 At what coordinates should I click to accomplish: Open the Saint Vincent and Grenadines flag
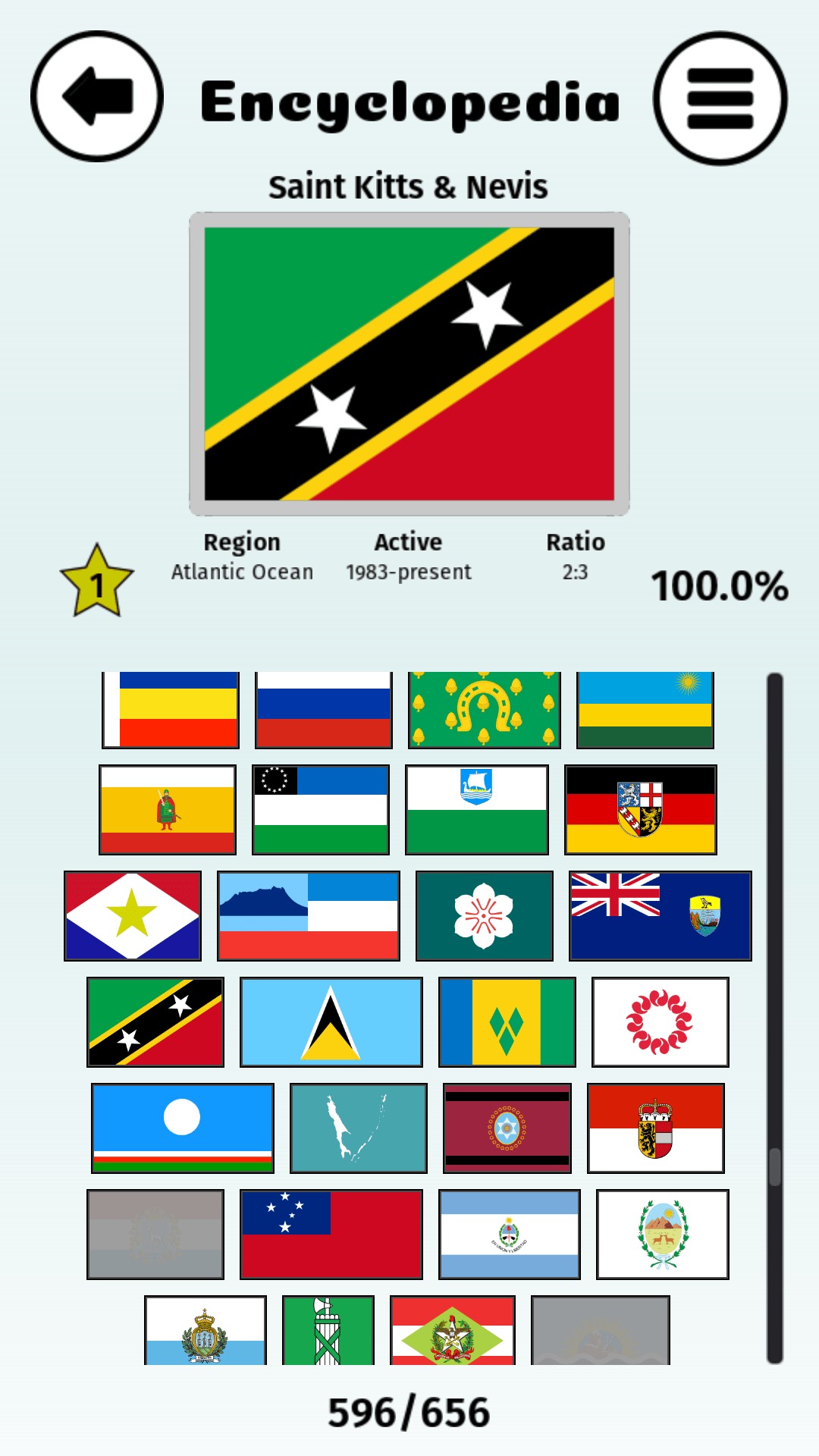(507, 1021)
